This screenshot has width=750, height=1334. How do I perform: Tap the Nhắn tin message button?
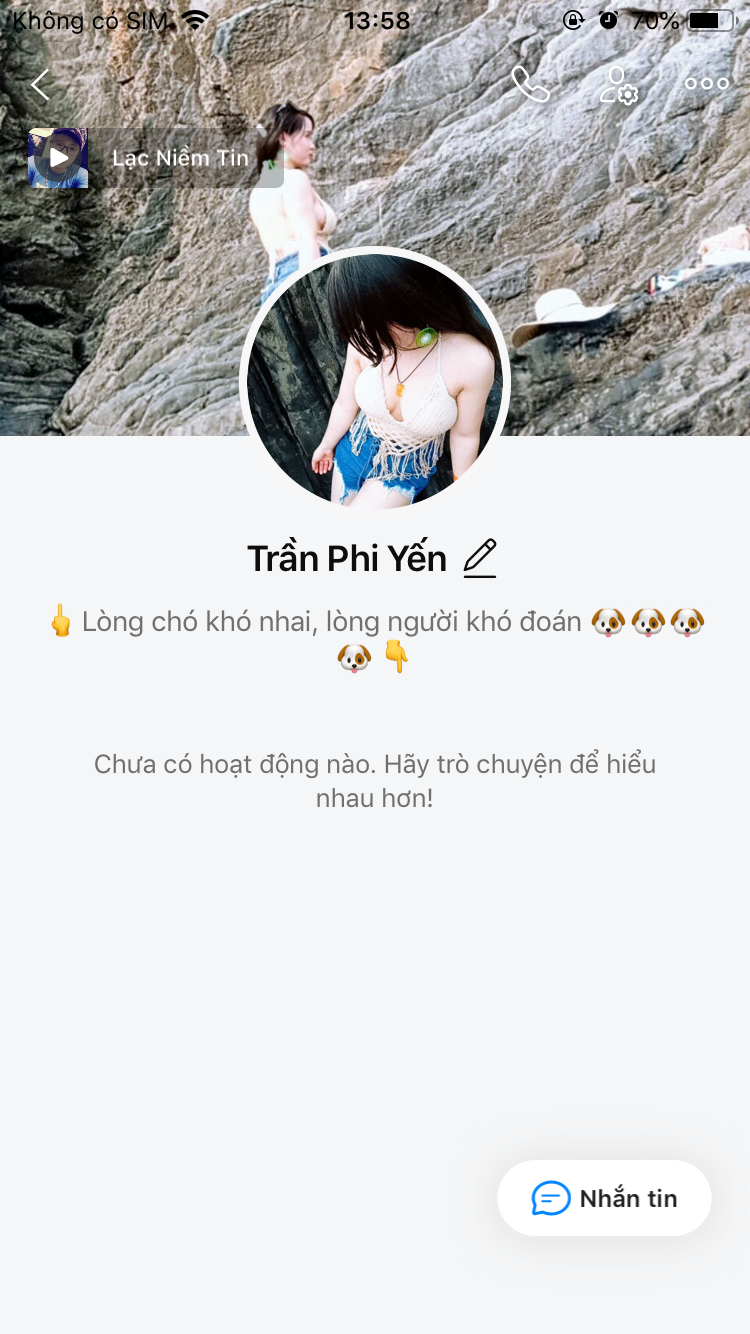(x=604, y=1198)
